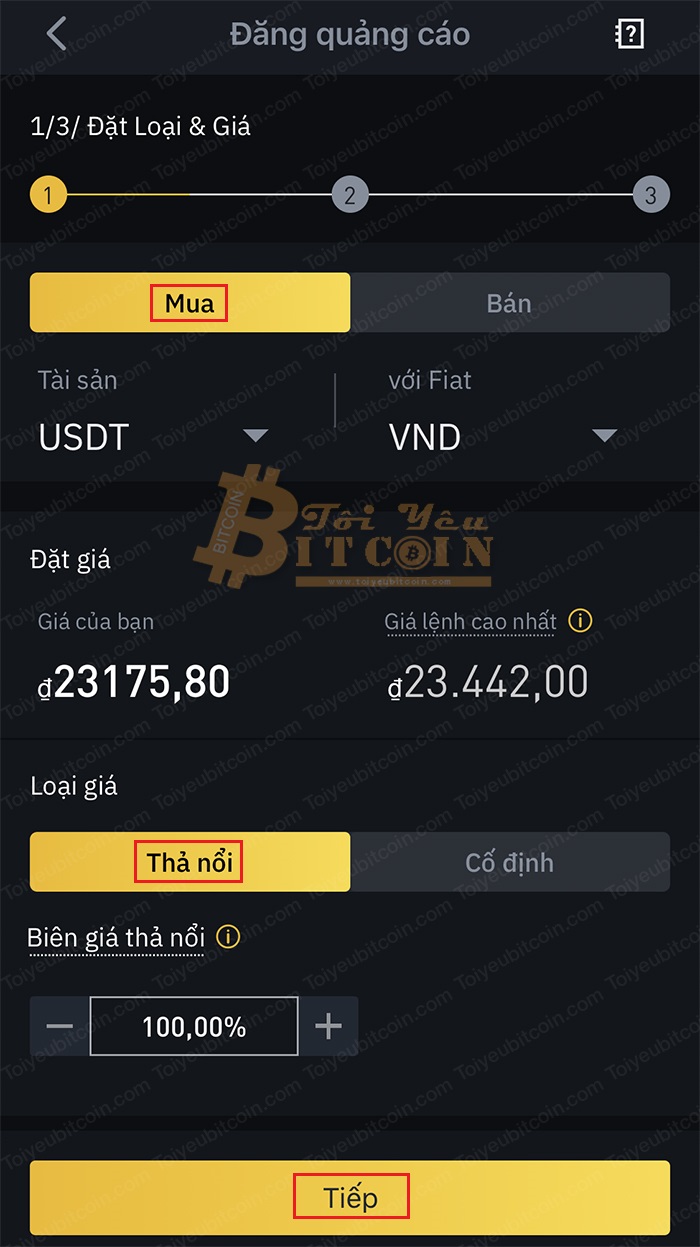This screenshot has width=700, height=1247.
Task: Show info about Giá lệnh cao nhất
Action: (x=580, y=621)
